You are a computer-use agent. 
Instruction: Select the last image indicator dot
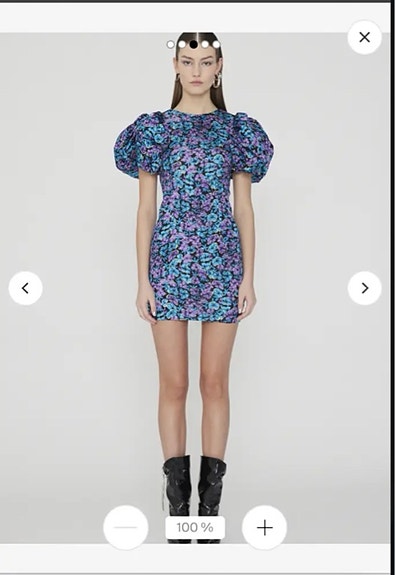pos(216,44)
